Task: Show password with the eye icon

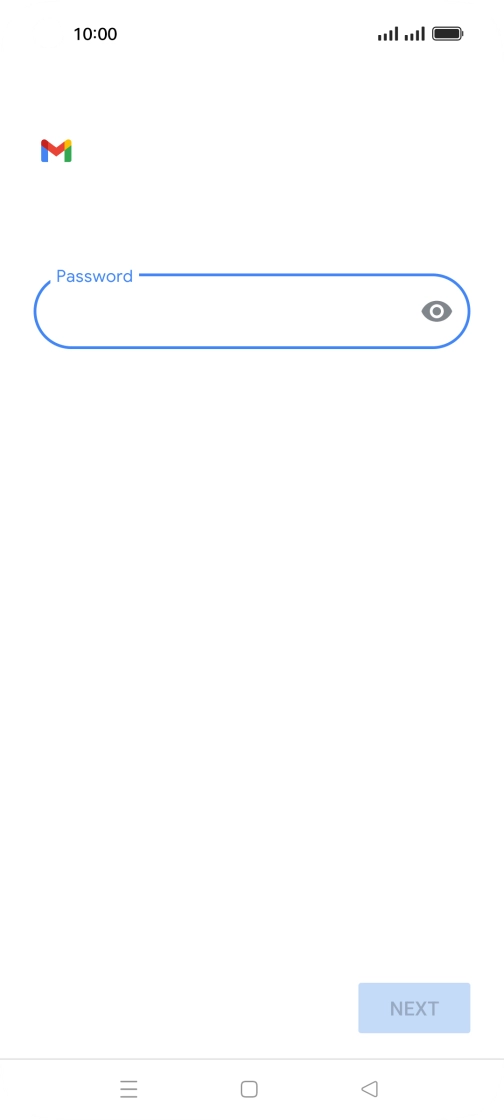Action: tap(436, 311)
